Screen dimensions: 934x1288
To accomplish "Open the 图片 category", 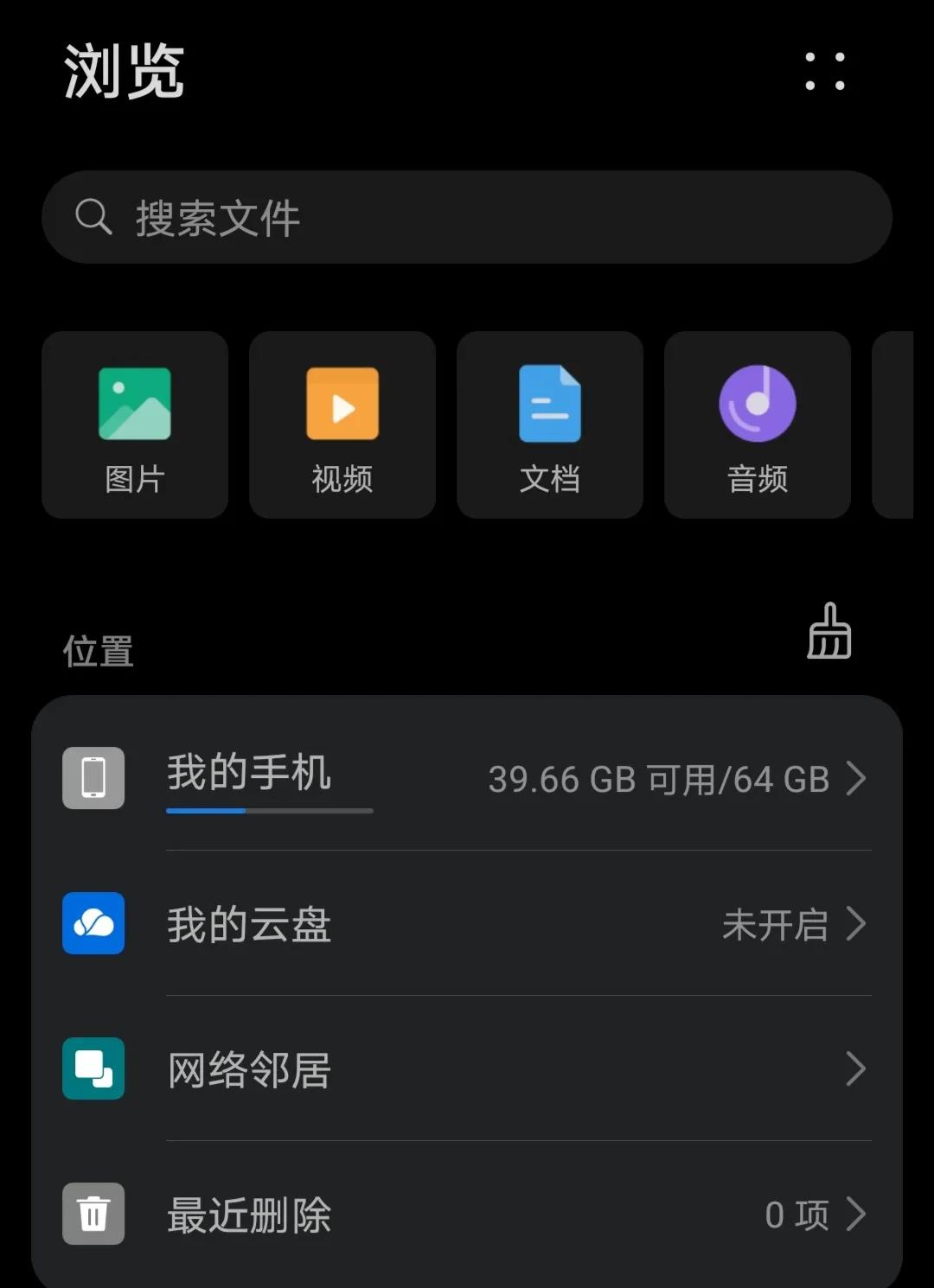I will [x=135, y=424].
